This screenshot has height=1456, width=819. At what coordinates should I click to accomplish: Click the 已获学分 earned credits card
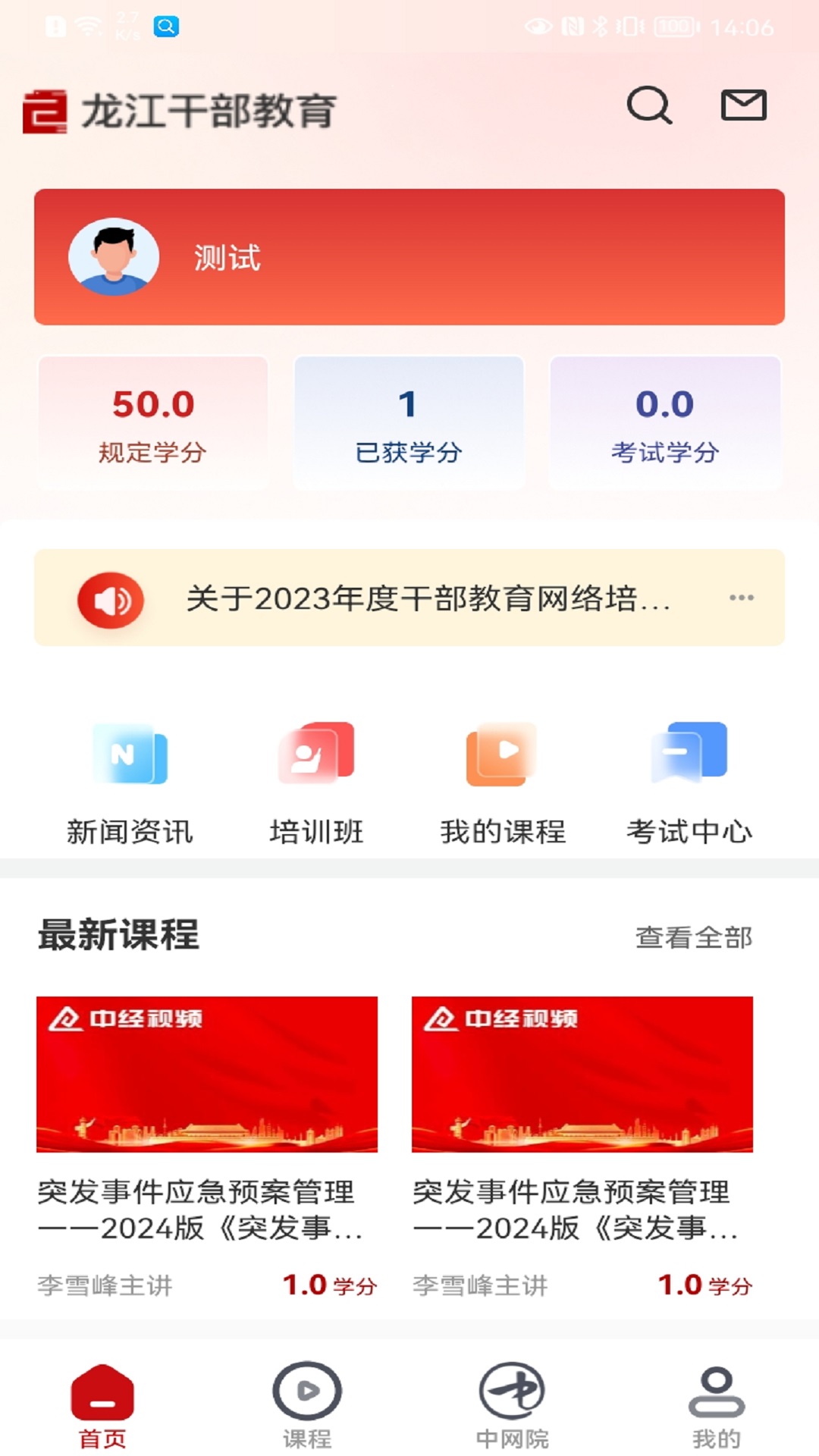[409, 422]
